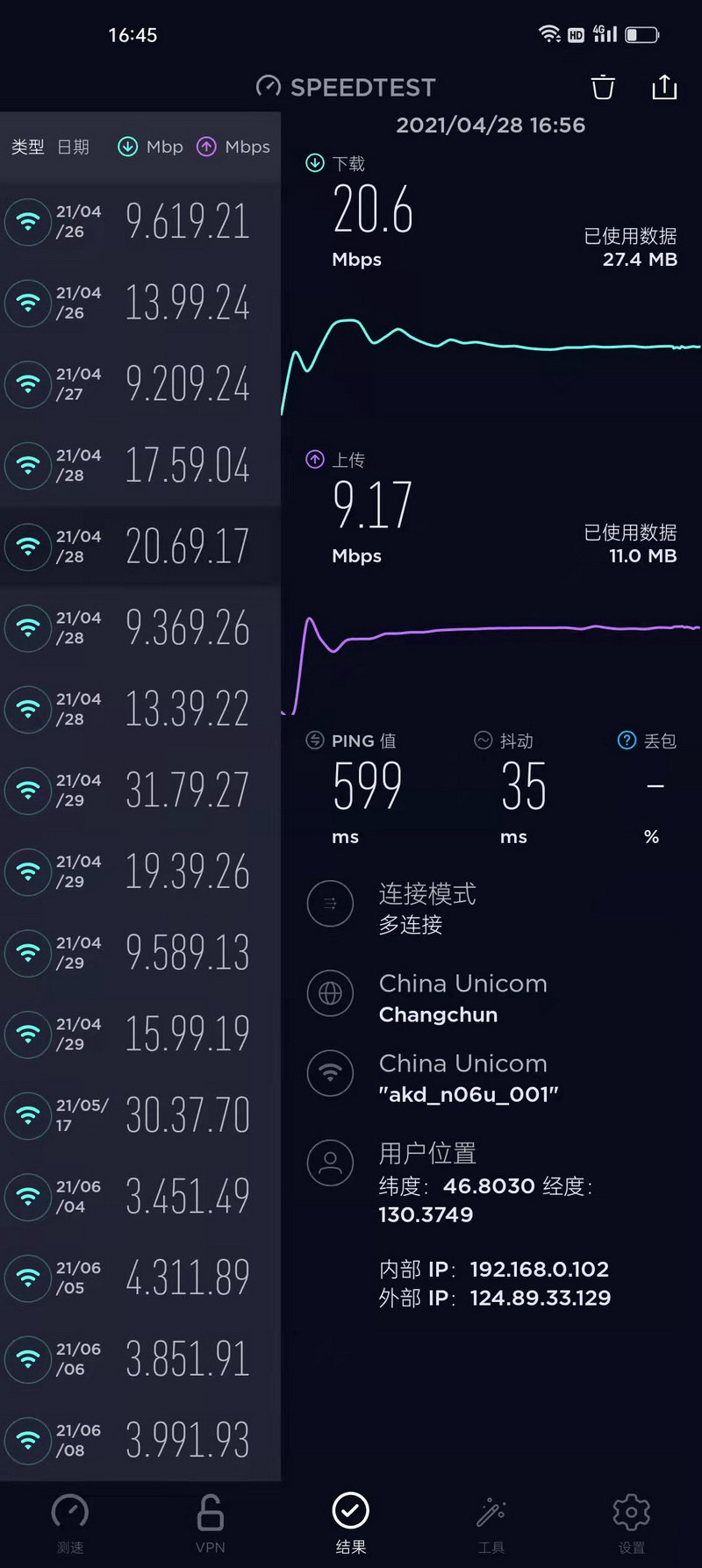Open the 设置 tab

[x=631, y=1522]
